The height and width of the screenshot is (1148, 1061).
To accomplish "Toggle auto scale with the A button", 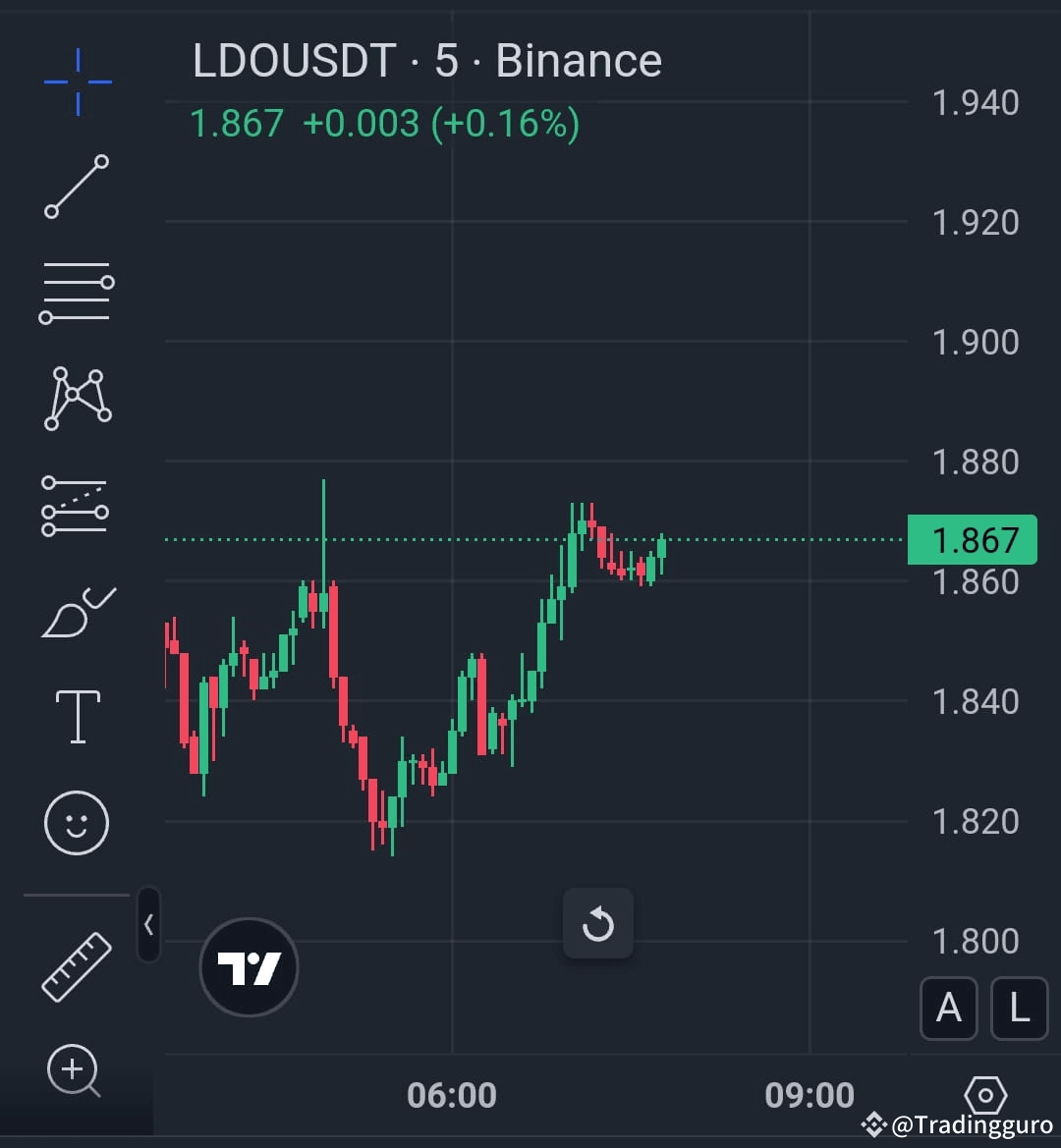I will 948,1009.
